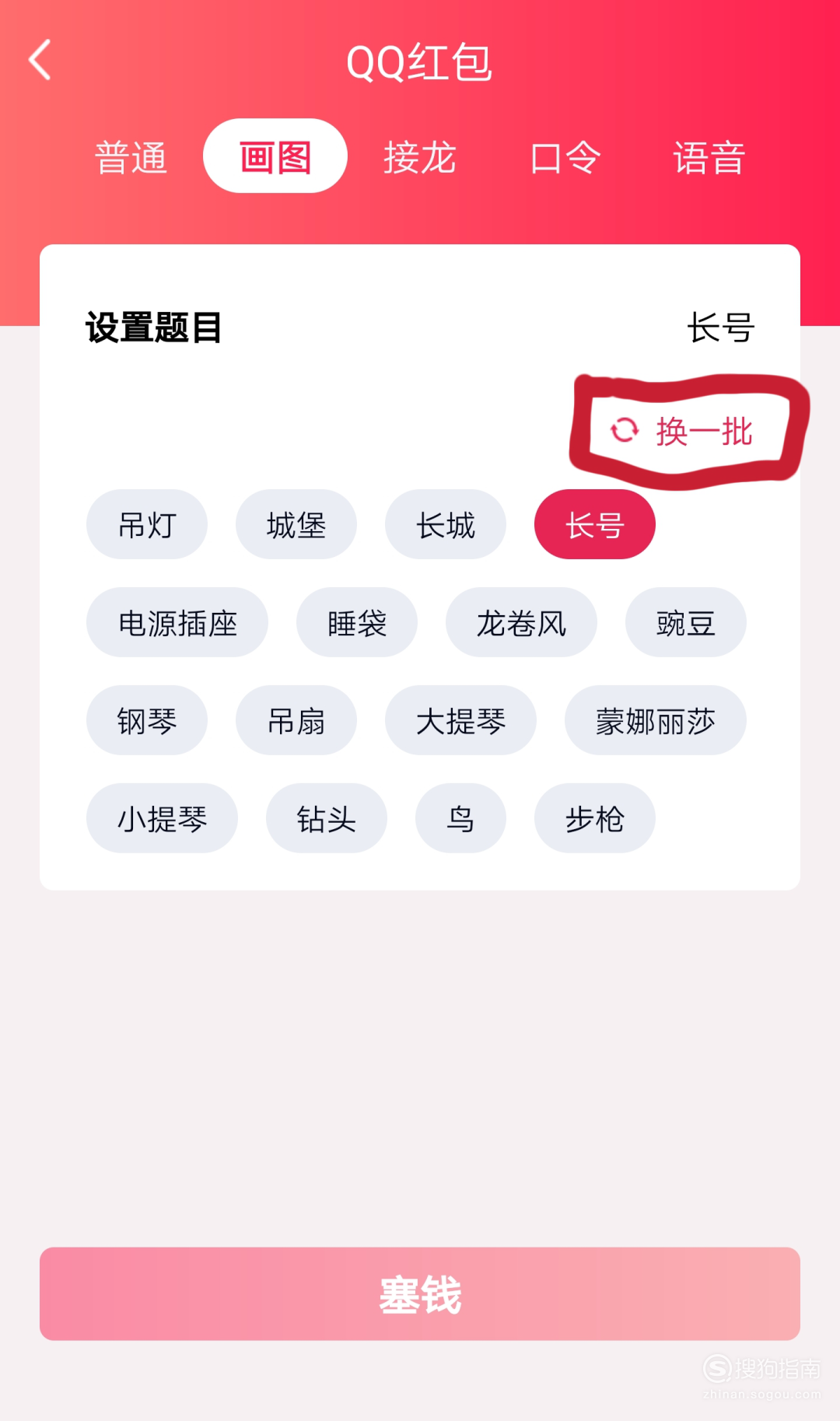
Task: Select the 大提琴 topic chip
Action: point(460,720)
